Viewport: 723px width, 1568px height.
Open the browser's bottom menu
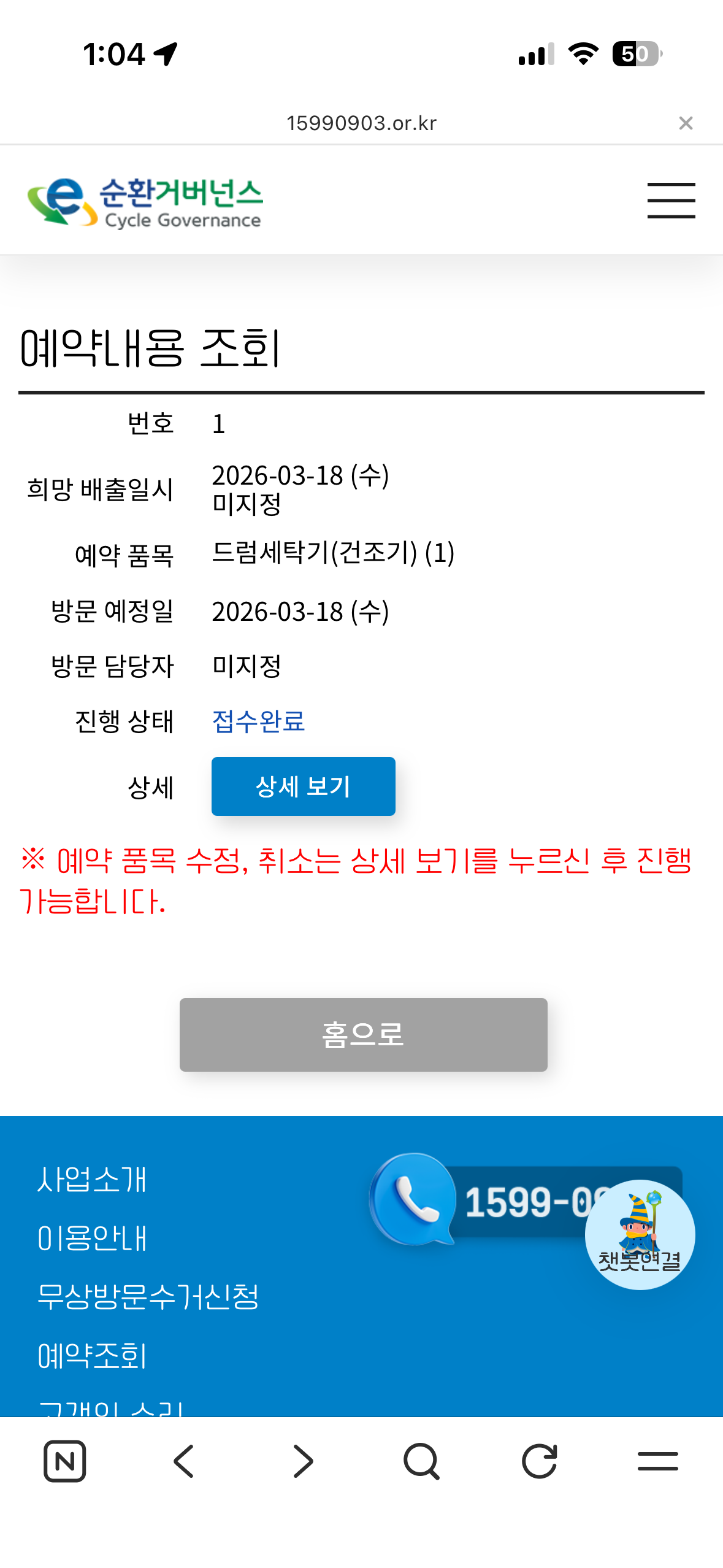coord(657,1461)
